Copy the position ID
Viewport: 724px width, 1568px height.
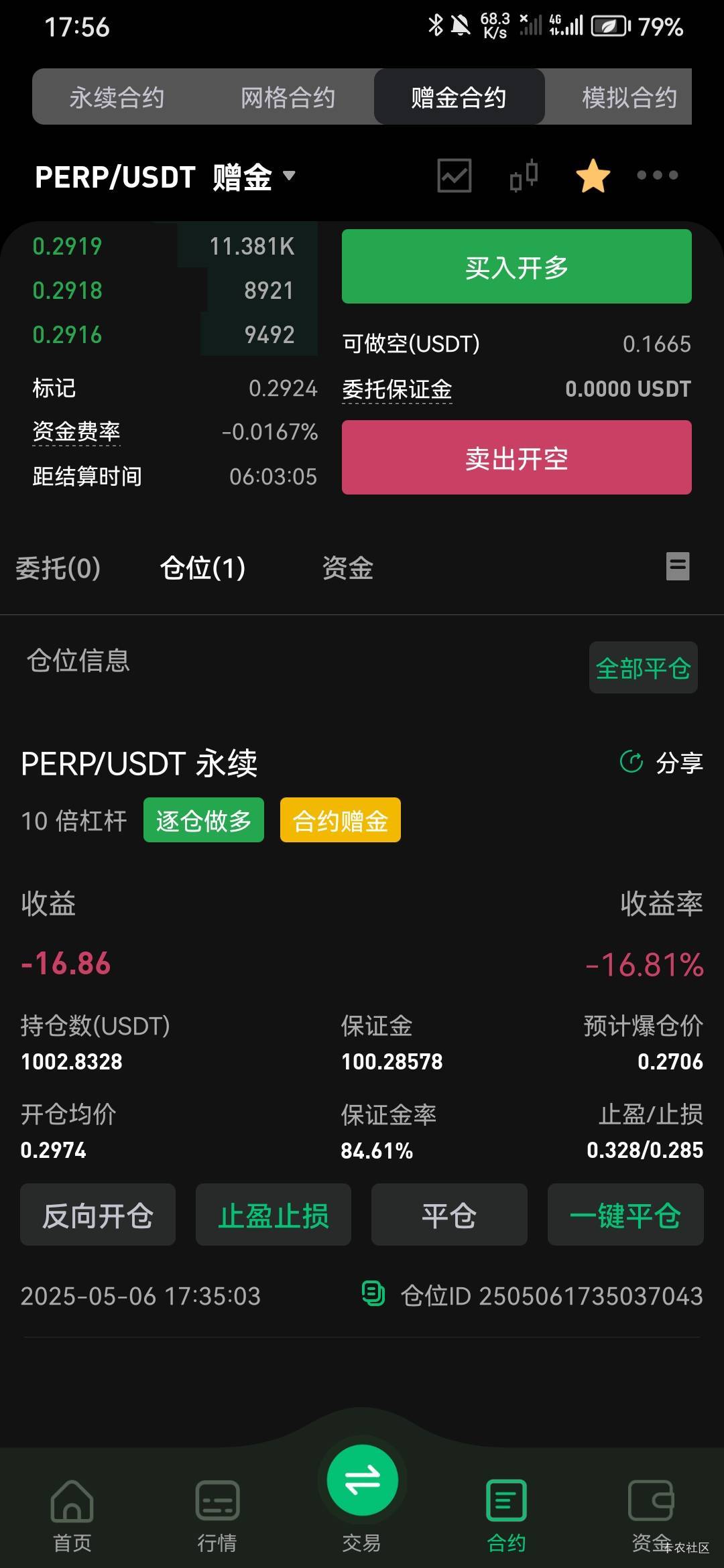point(373,1294)
